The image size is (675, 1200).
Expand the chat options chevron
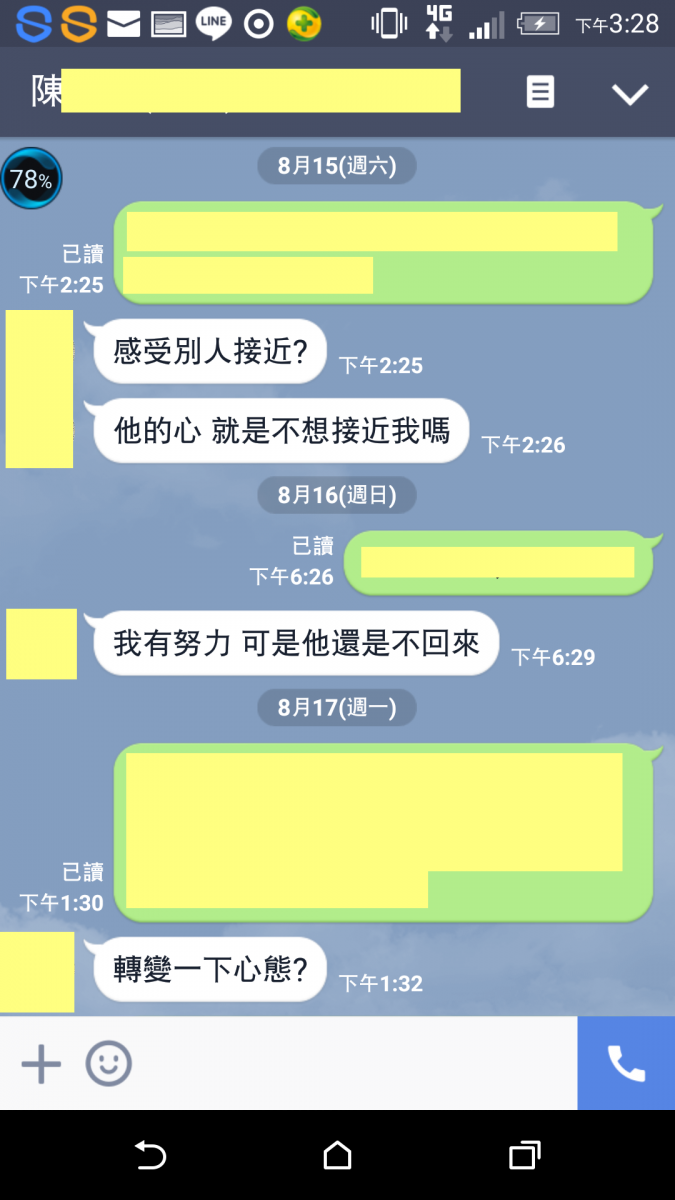(630, 94)
